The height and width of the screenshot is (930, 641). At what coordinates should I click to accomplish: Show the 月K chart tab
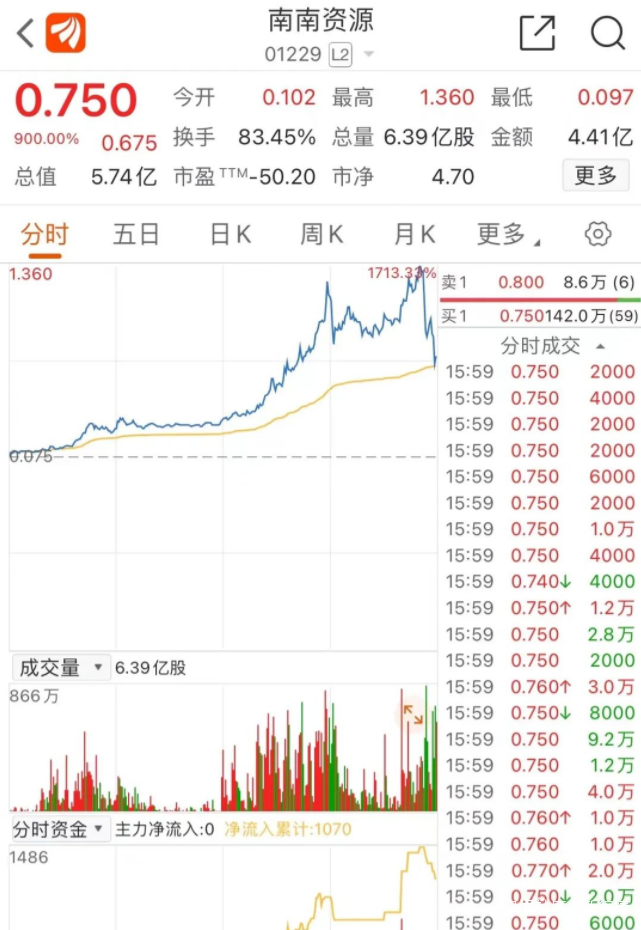[414, 235]
